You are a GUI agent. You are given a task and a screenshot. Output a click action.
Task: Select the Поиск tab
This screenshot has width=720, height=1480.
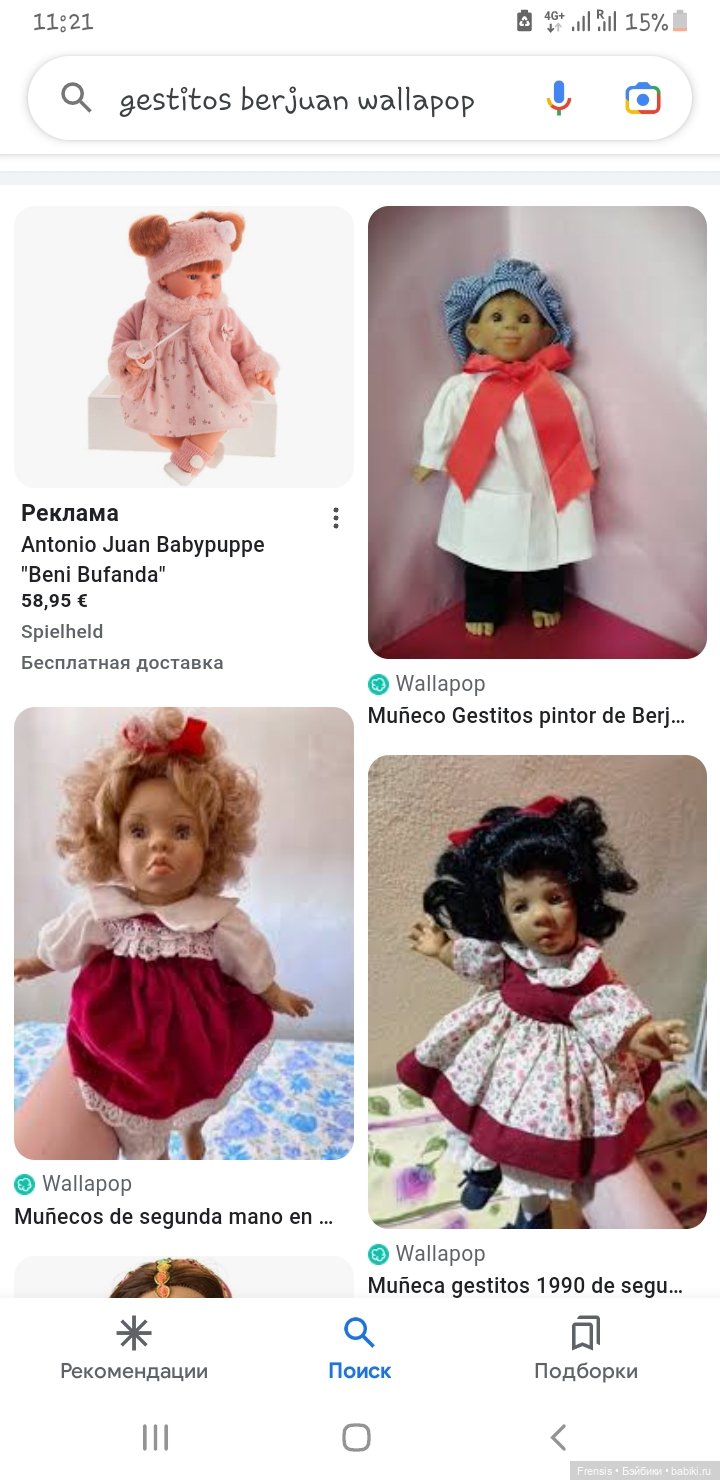click(x=359, y=1349)
